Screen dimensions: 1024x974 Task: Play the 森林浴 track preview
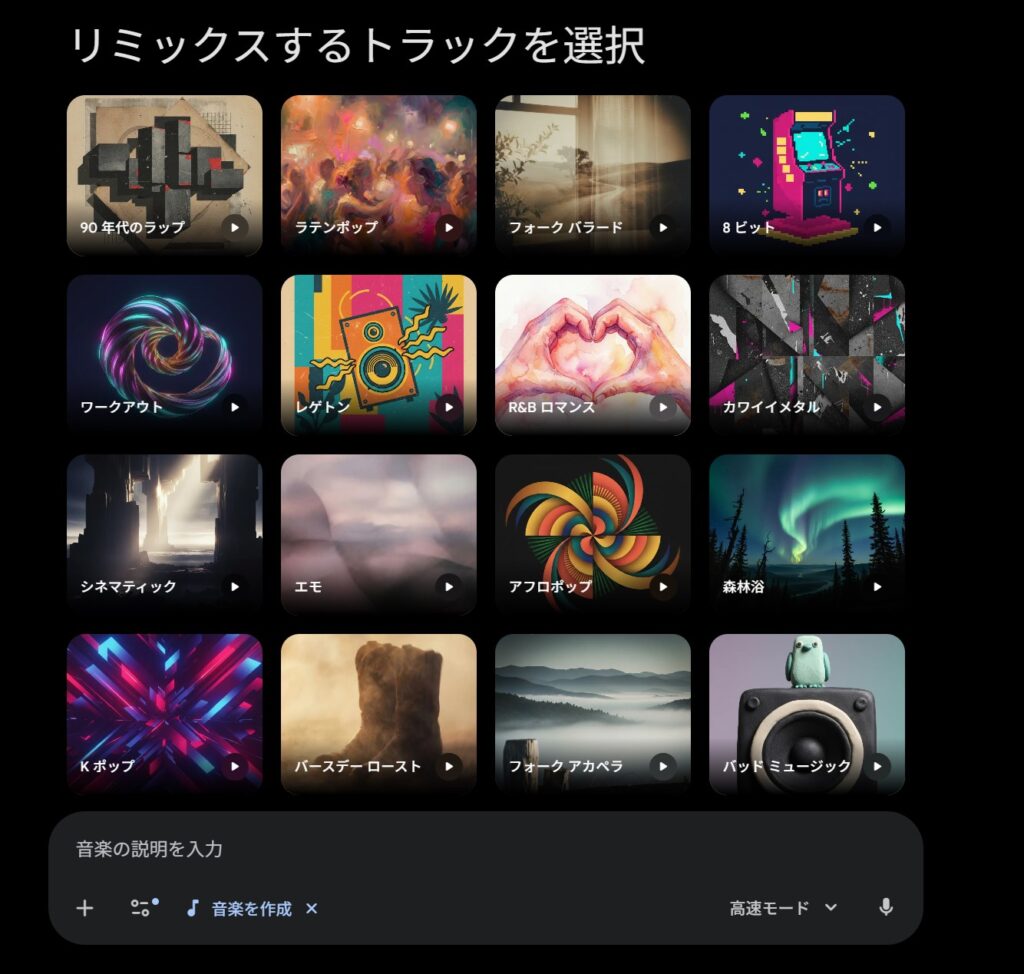(x=876, y=587)
